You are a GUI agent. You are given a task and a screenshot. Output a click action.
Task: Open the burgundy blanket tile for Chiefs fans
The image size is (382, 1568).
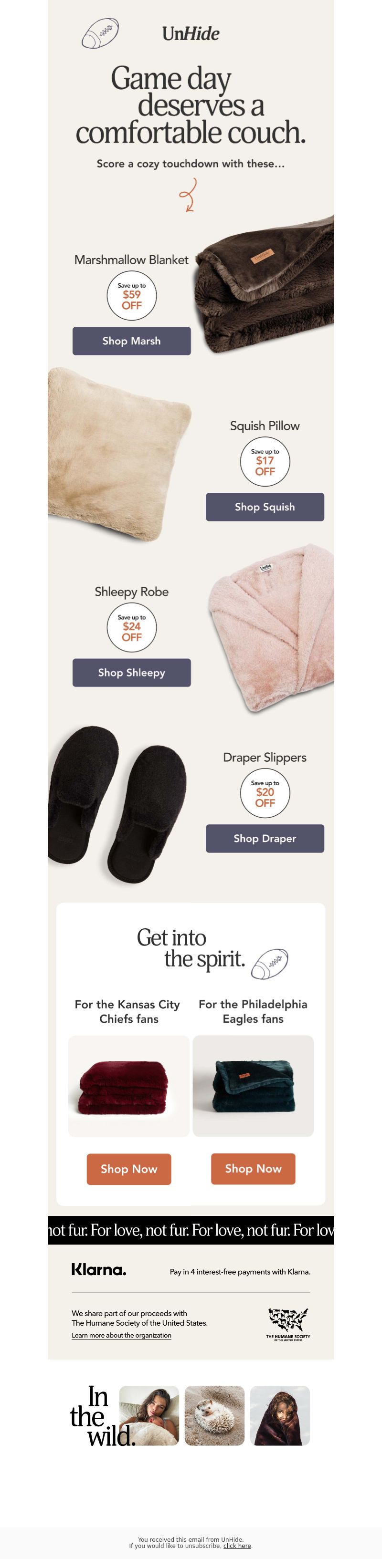[x=128, y=1086]
